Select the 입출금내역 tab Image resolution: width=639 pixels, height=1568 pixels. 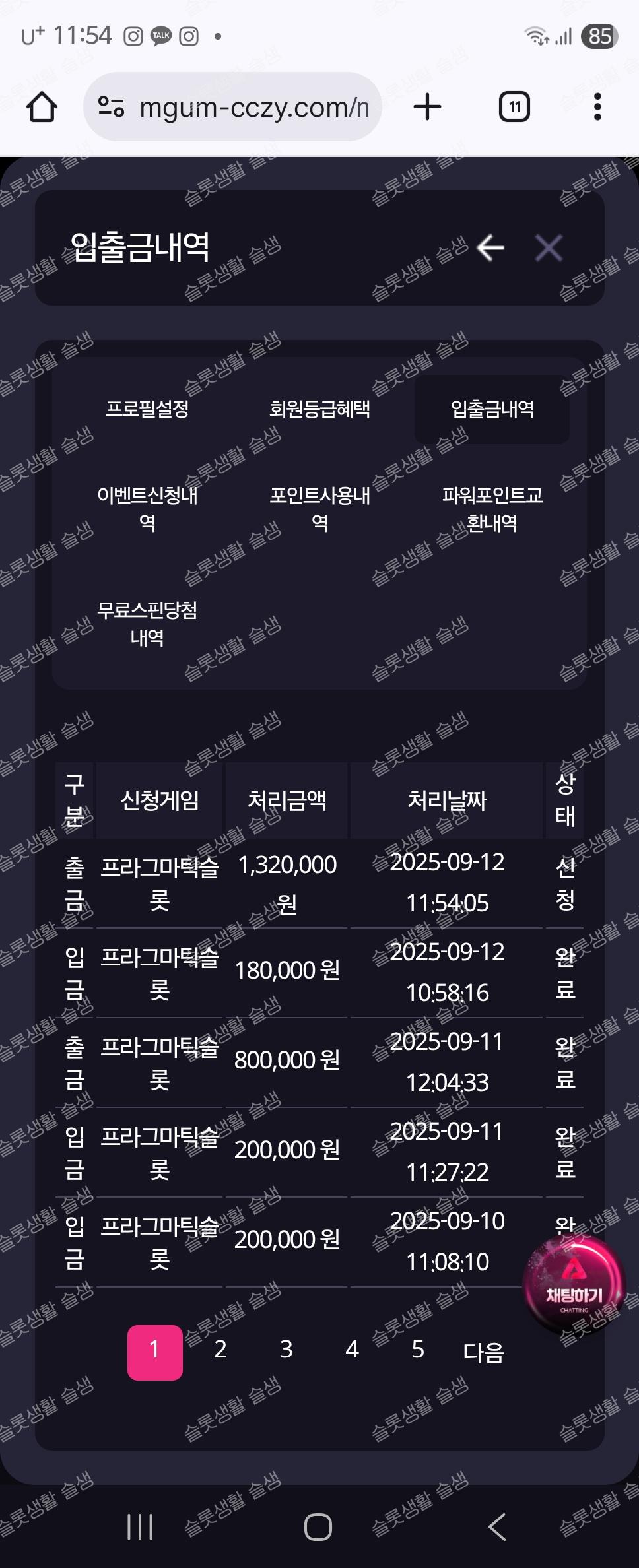[x=492, y=409]
